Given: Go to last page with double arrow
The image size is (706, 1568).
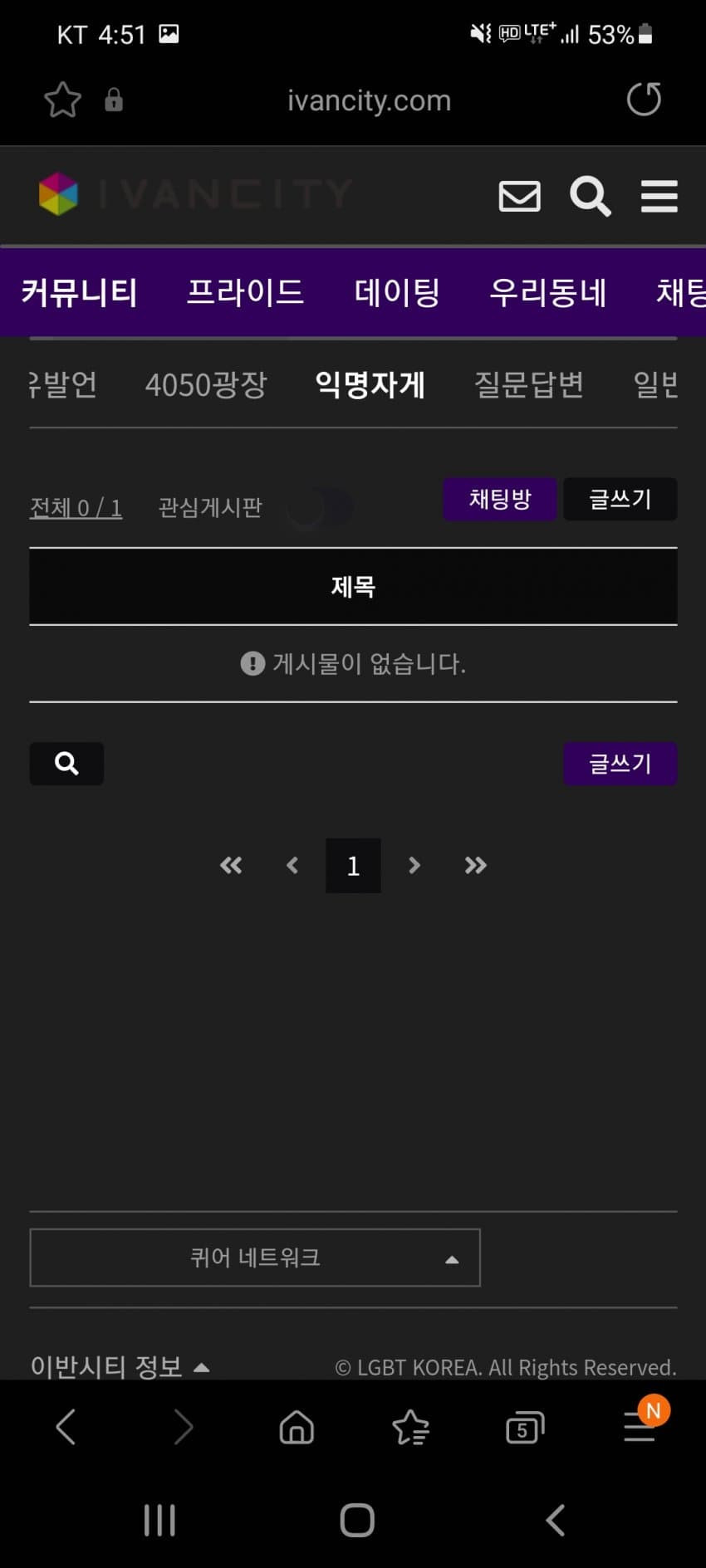Looking at the screenshot, I should click(x=475, y=866).
